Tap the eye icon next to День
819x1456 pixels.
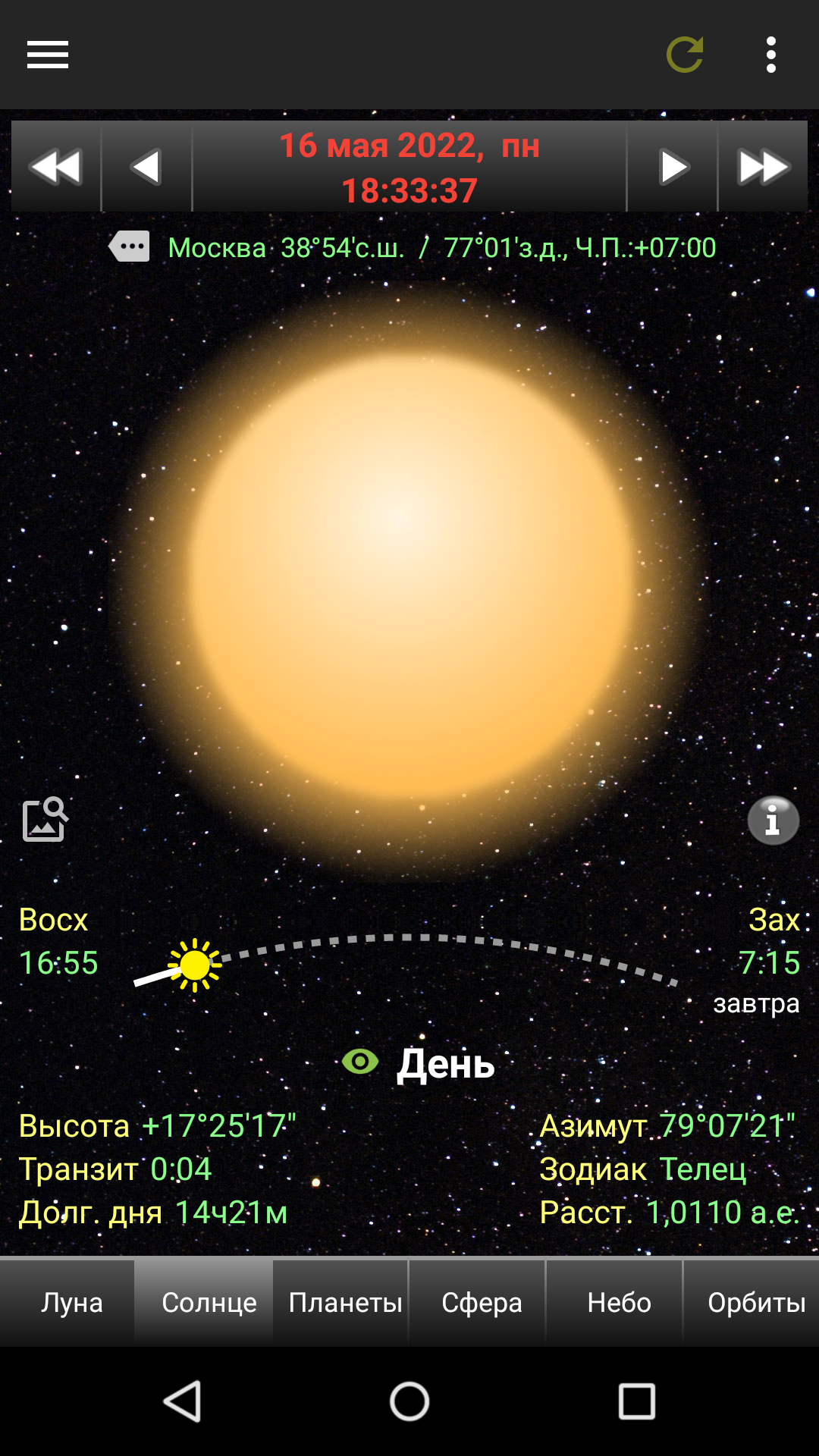[x=360, y=1062]
